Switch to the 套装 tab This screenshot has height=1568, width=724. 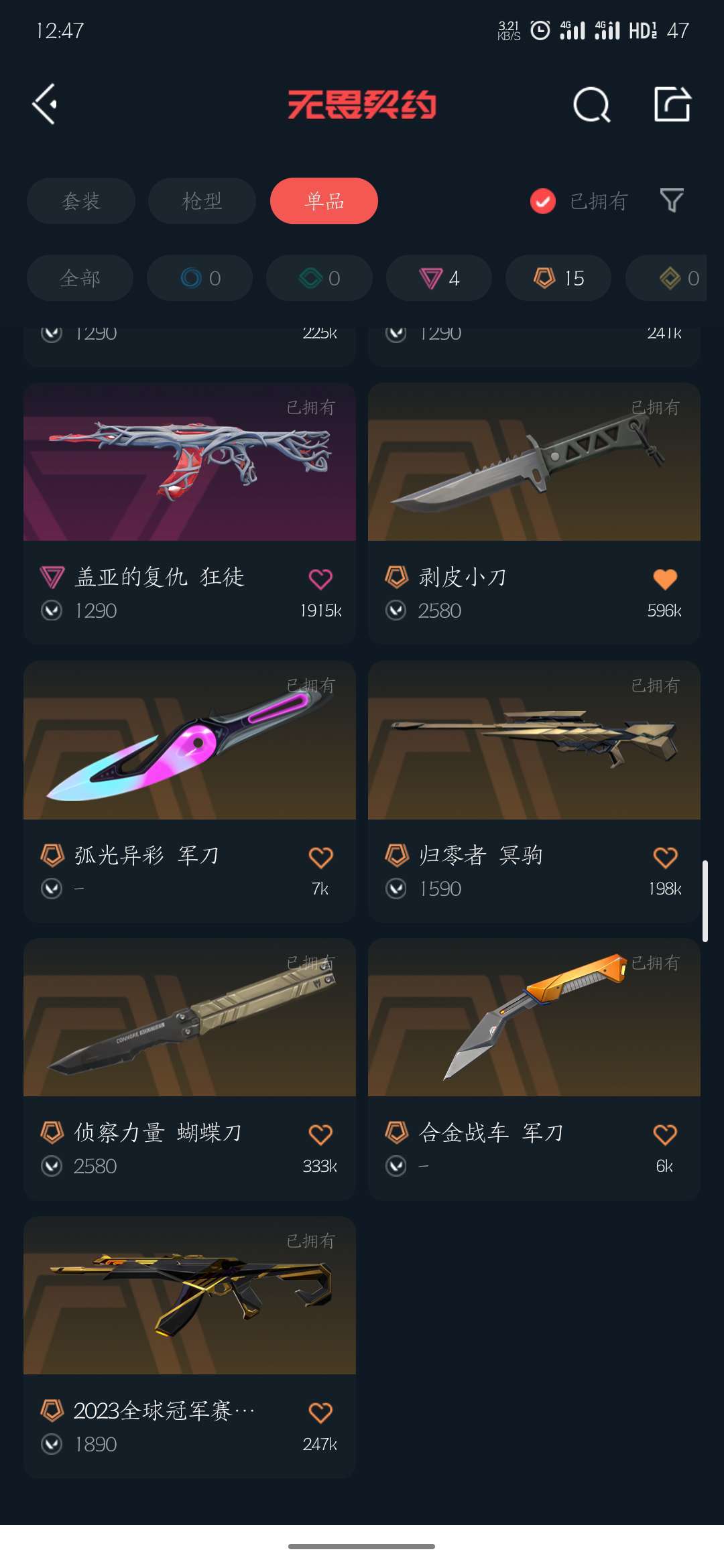click(x=80, y=201)
